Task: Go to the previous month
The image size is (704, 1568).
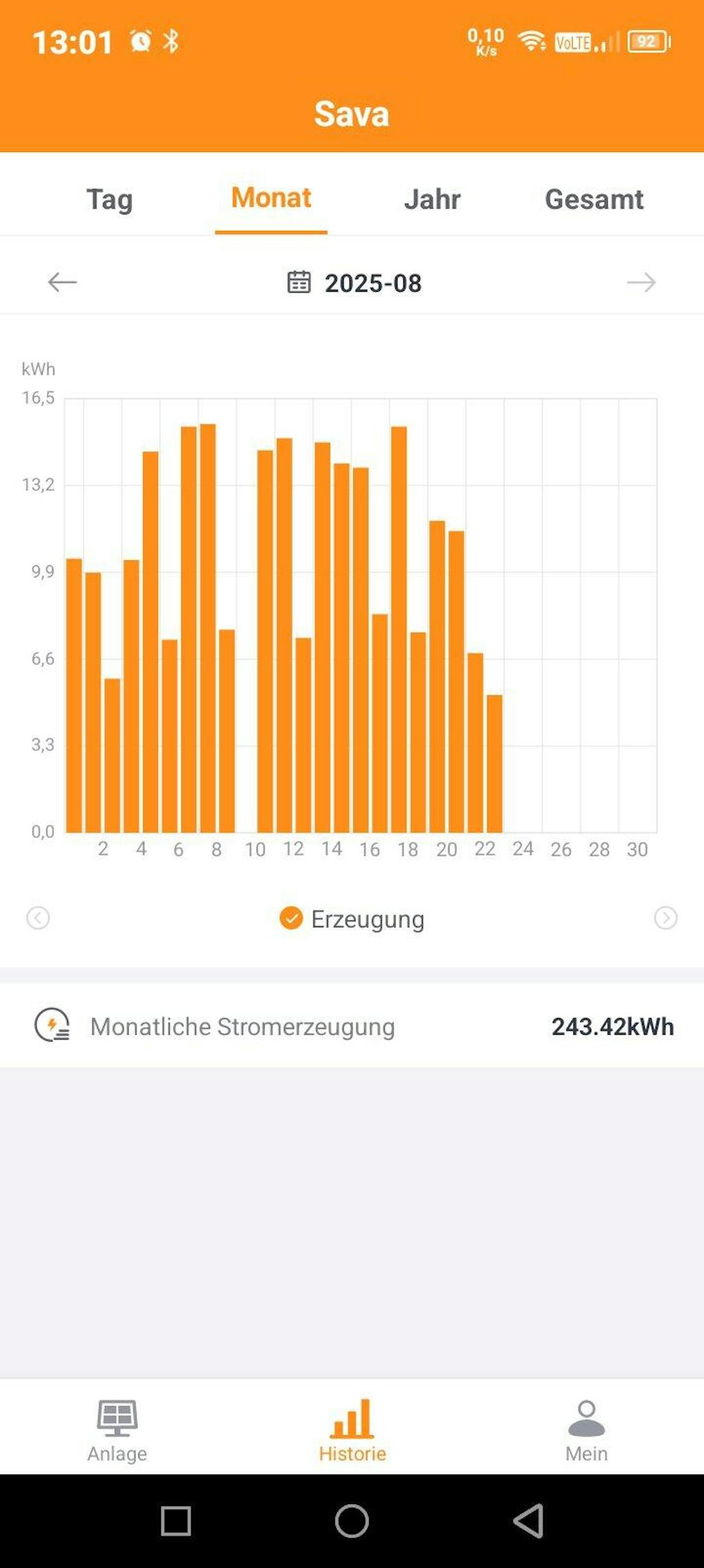Action: click(x=62, y=282)
